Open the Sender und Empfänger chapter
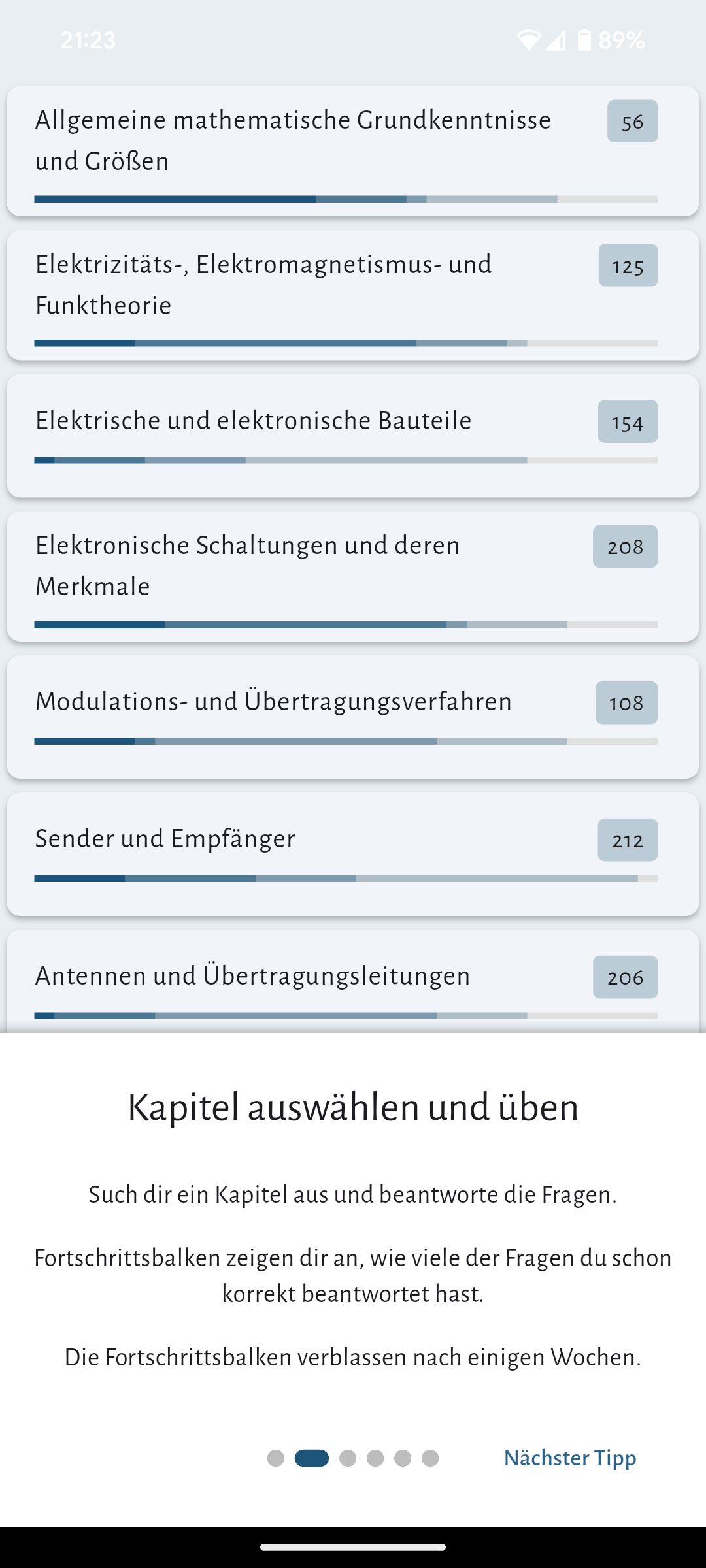This screenshot has width=706, height=1568. [x=353, y=854]
